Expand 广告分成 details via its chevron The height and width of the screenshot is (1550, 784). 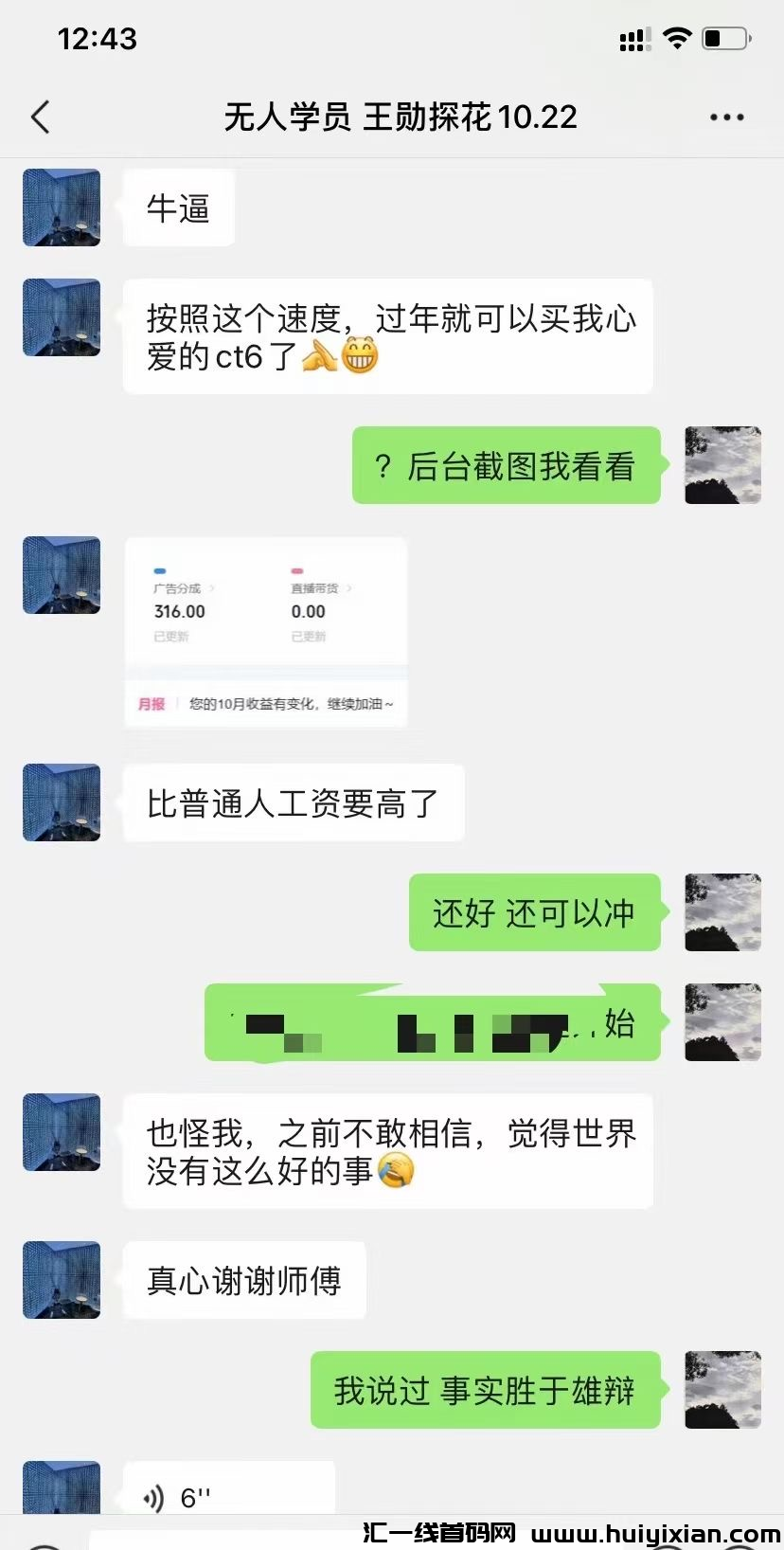coord(215,587)
